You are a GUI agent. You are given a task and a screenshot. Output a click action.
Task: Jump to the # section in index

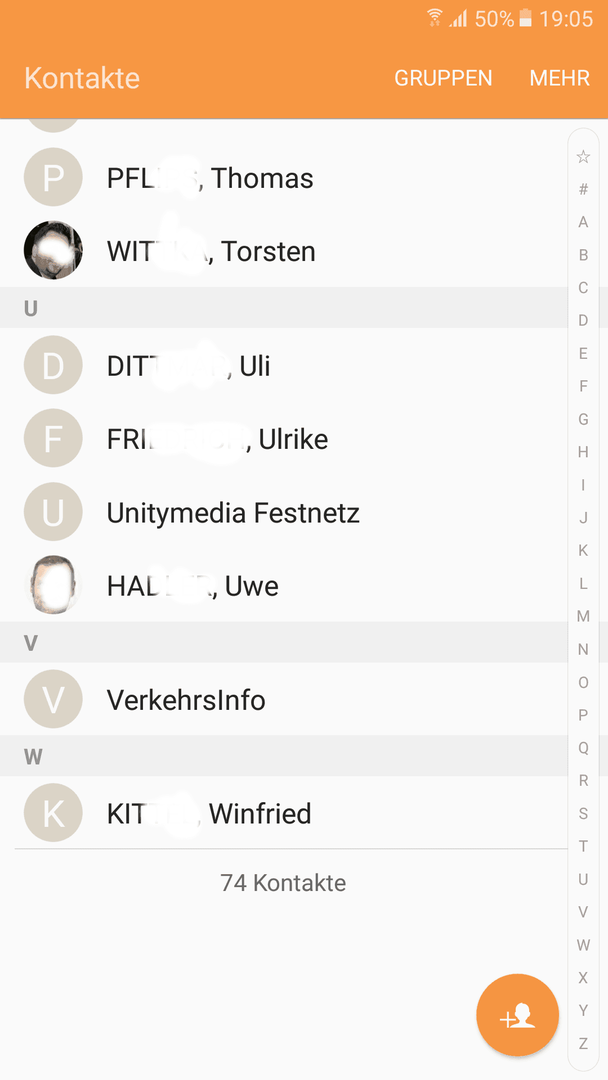(x=583, y=189)
